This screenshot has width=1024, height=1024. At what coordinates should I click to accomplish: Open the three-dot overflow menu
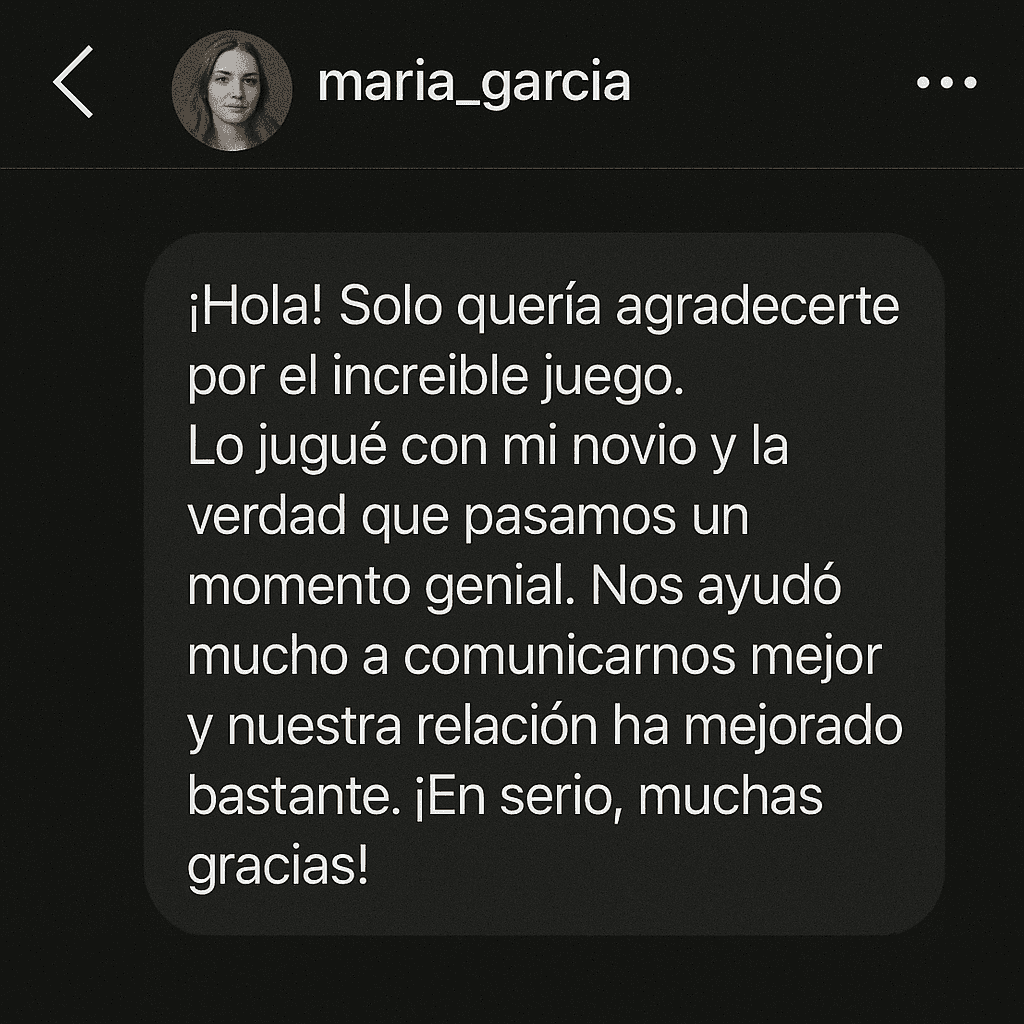[x=946, y=84]
